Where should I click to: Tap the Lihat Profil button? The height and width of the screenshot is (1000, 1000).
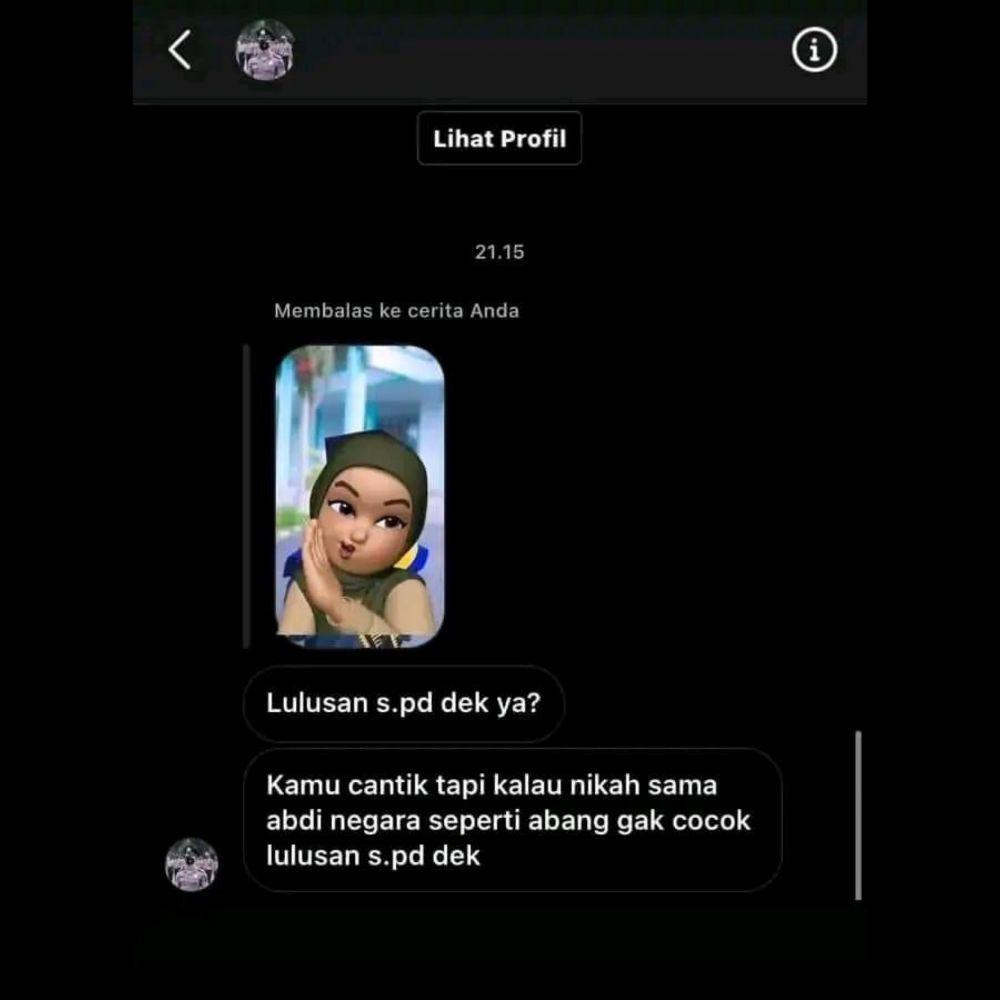499,139
